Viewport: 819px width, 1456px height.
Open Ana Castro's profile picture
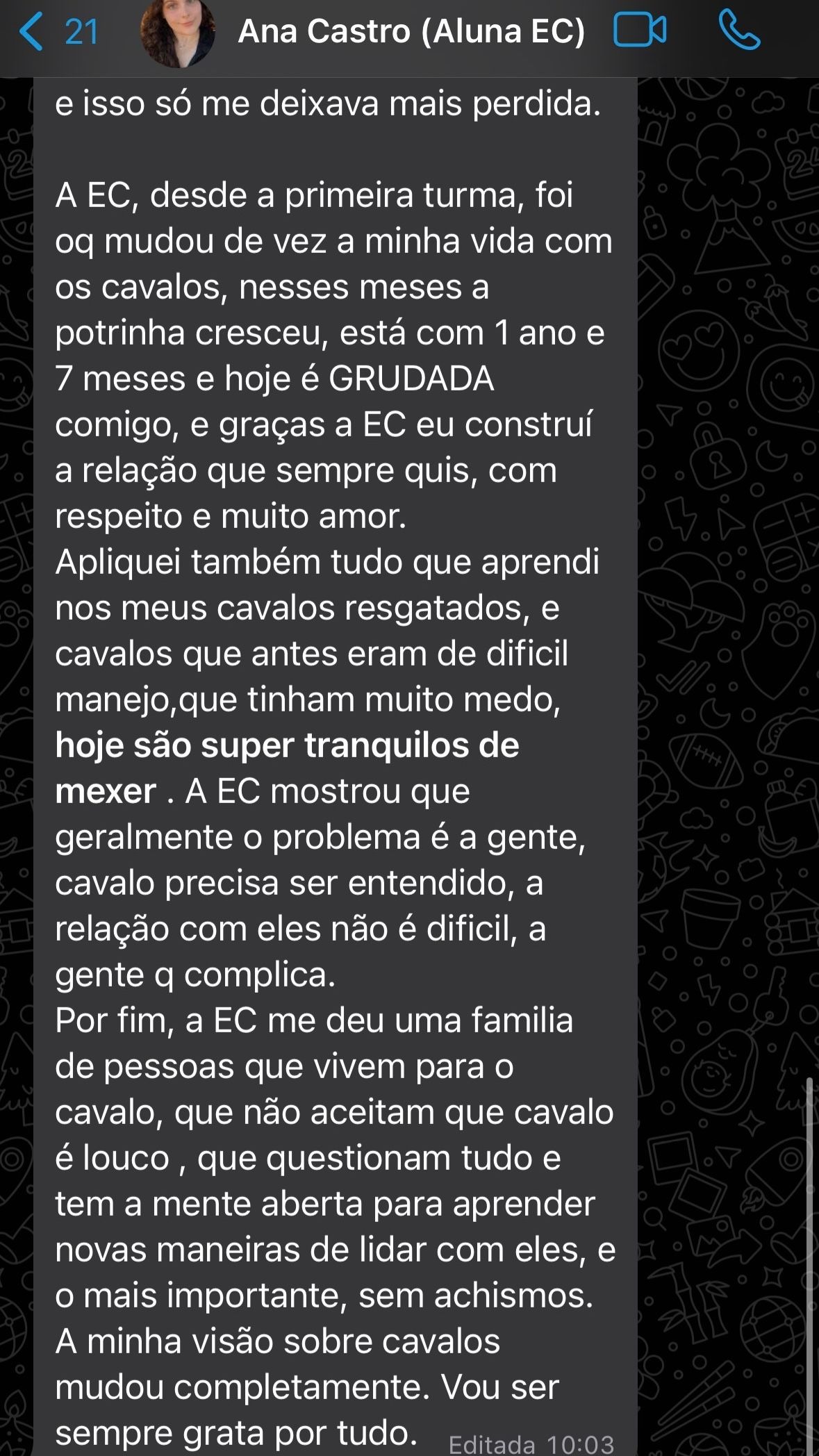click(178, 32)
